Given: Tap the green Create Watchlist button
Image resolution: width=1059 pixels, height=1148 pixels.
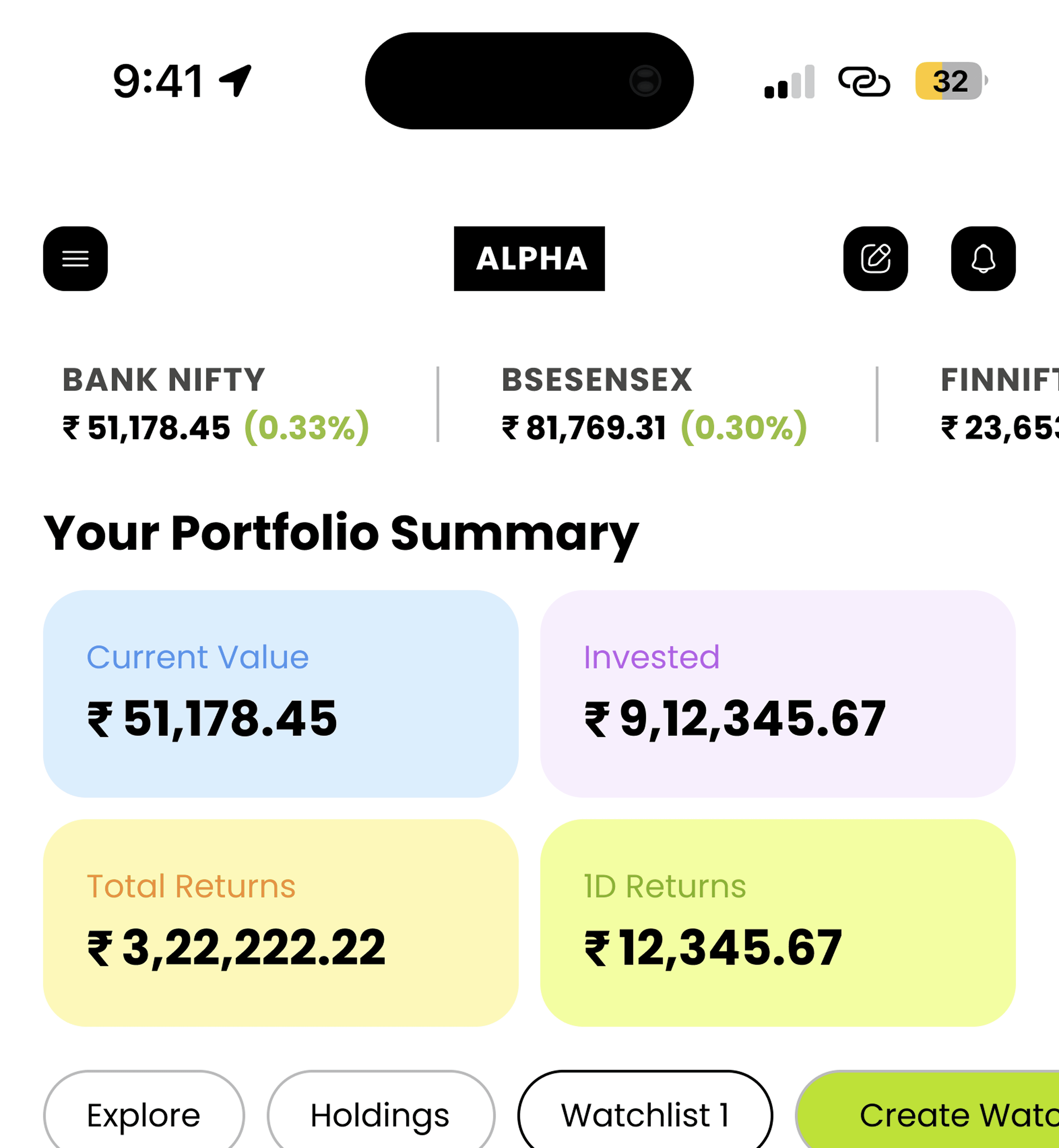Looking at the screenshot, I should (x=945, y=1115).
